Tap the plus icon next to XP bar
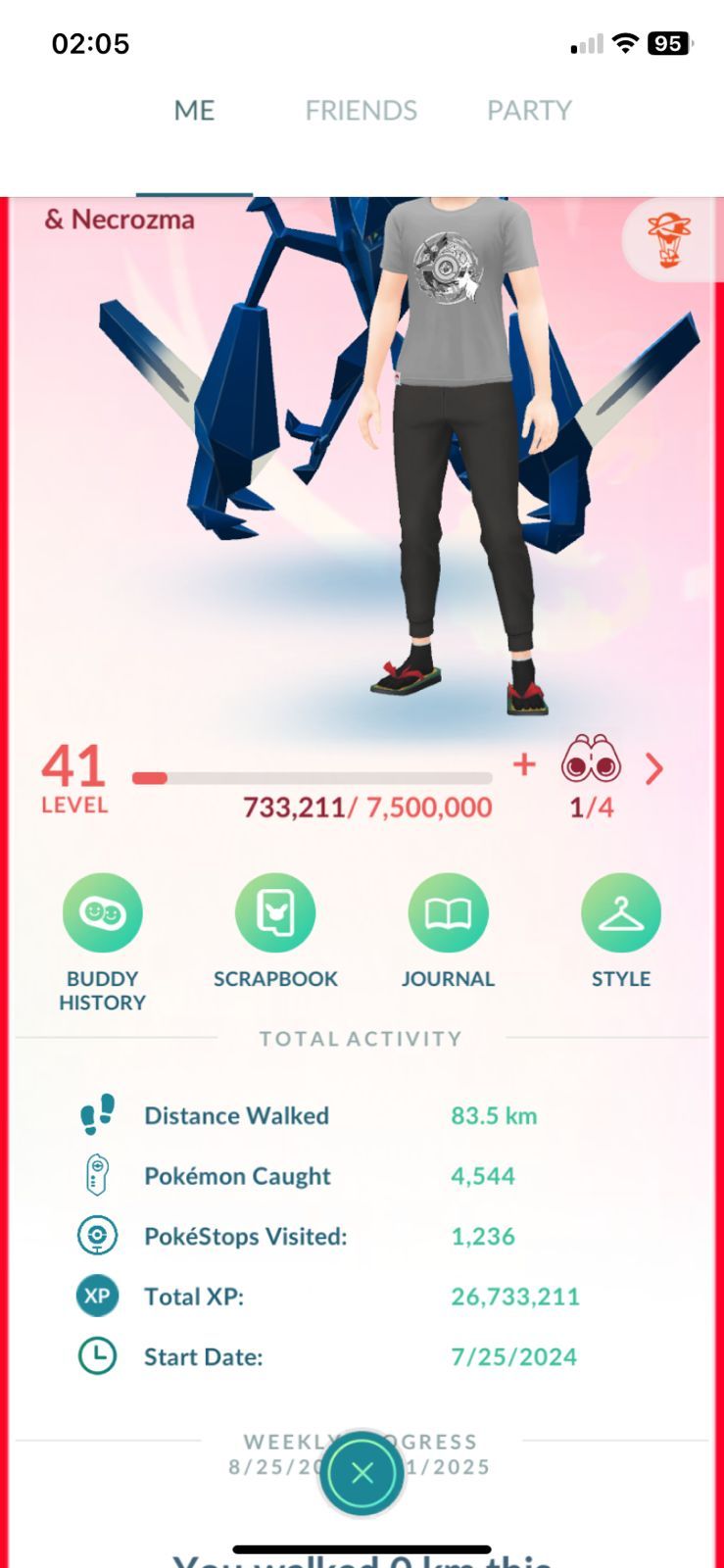The height and width of the screenshot is (1568, 724). pyautogui.click(x=524, y=763)
